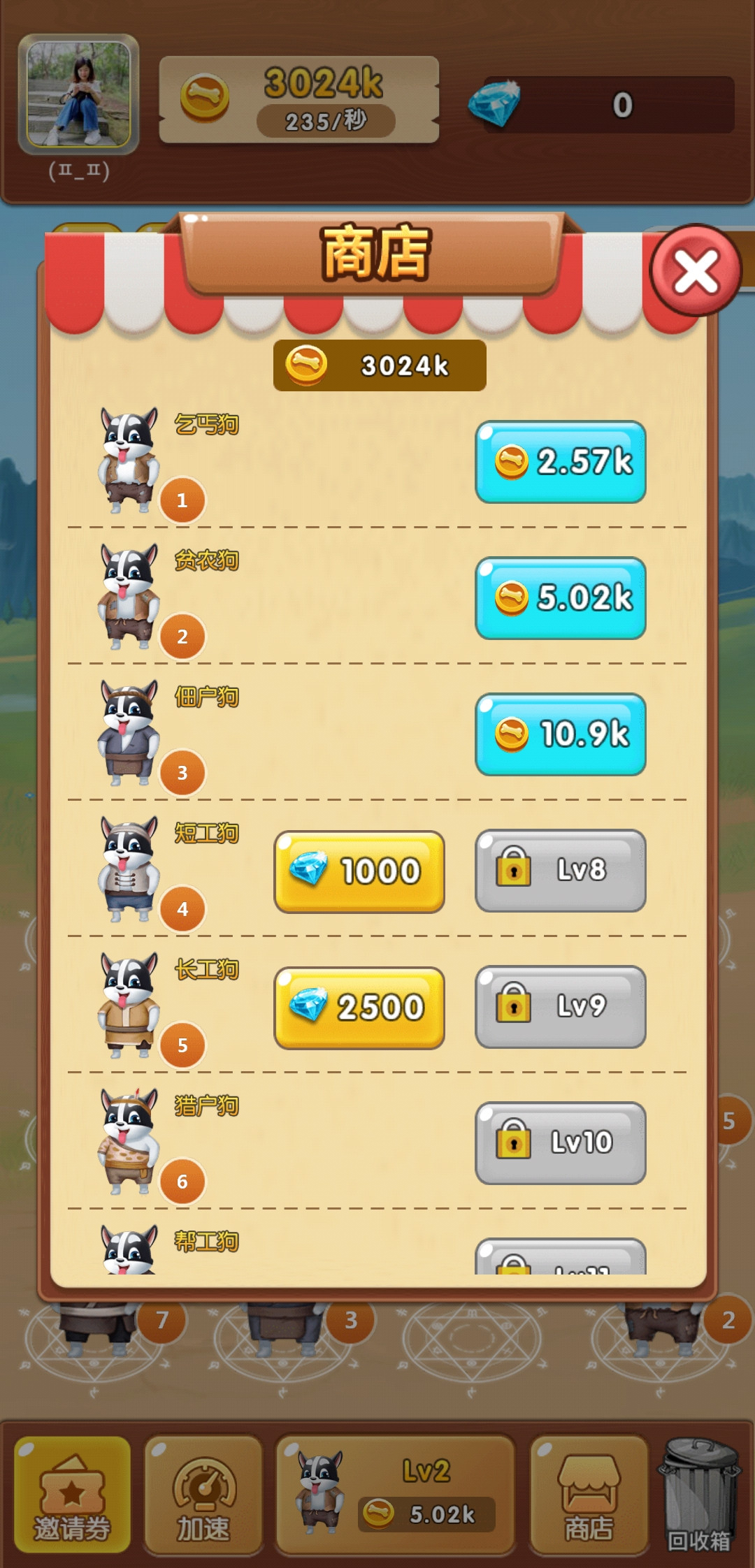Buy 长工狗 with 2500 diamonds

click(359, 1008)
